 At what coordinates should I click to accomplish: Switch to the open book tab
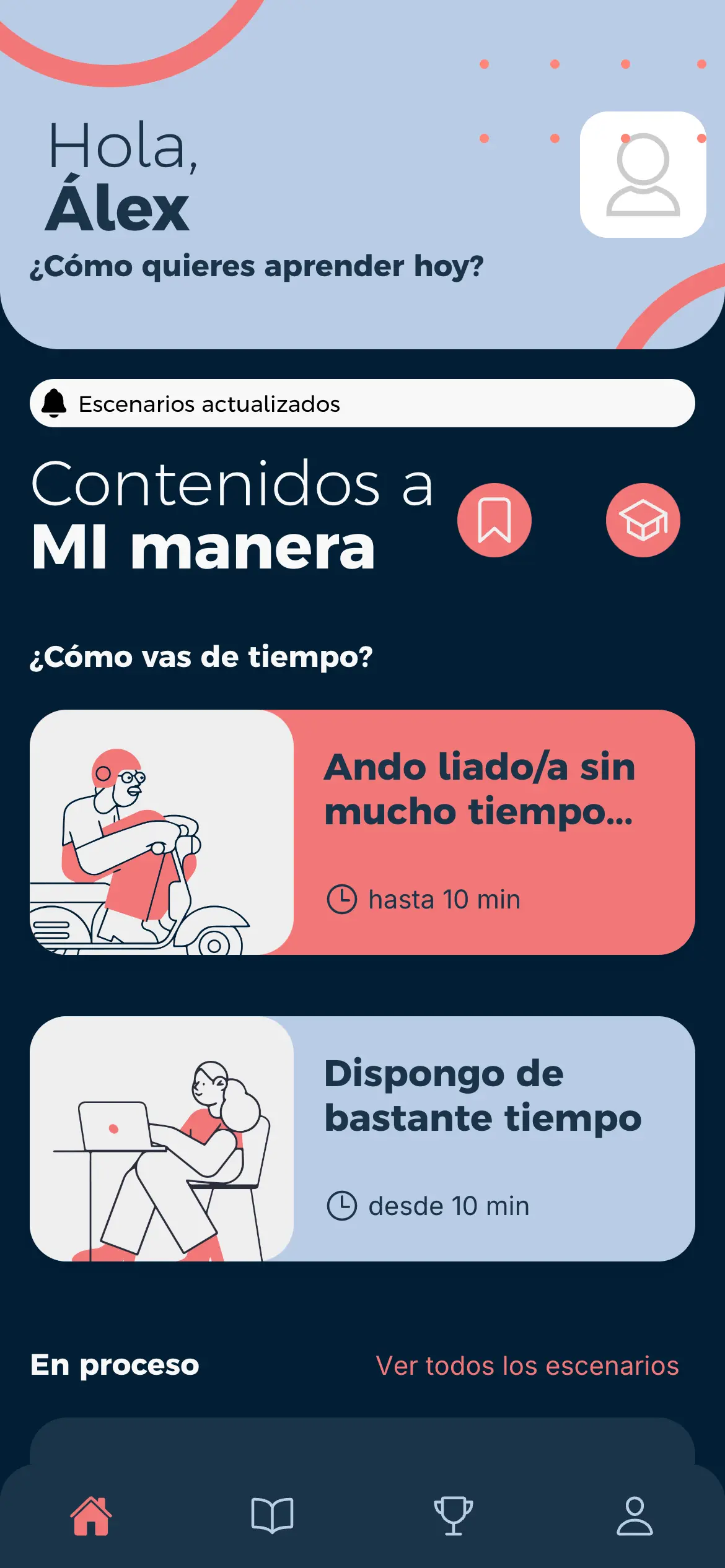coord(272,1516)
